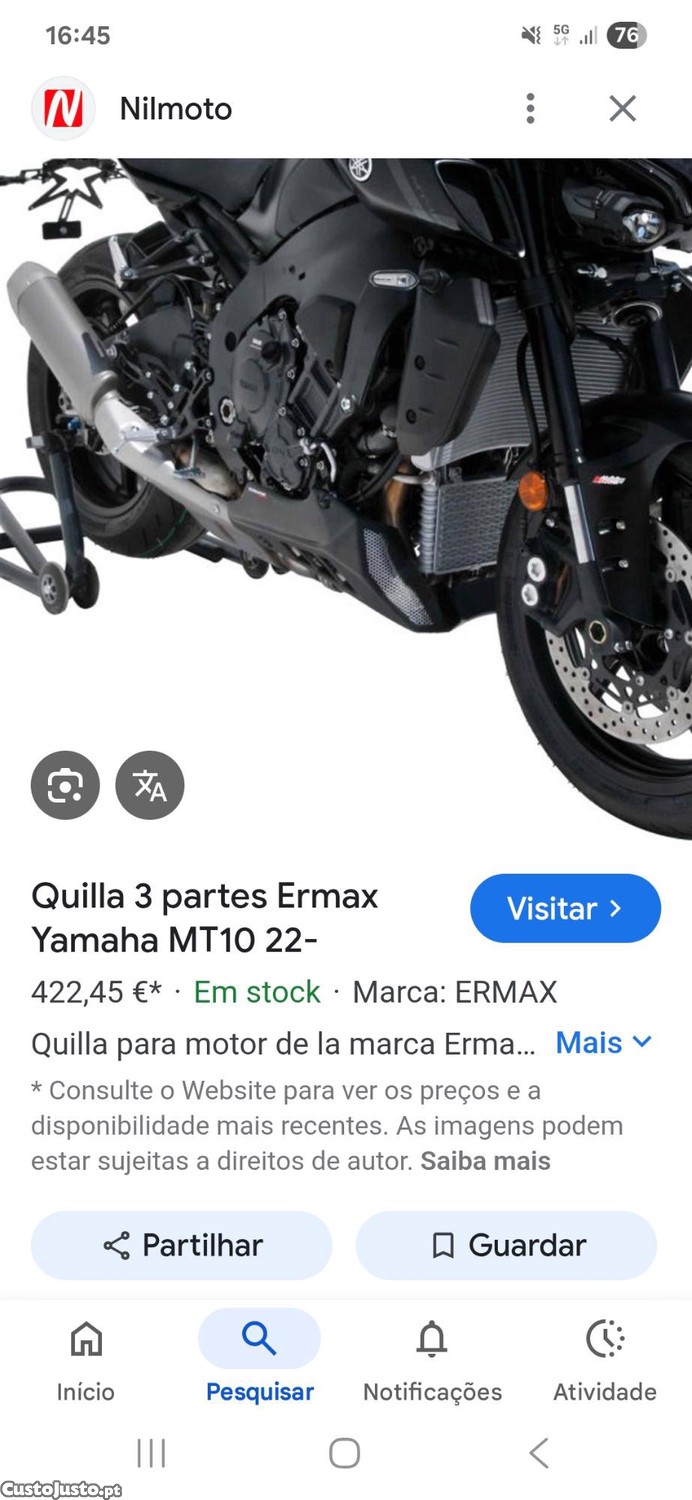Open the Notificações tab
692x1500 pixels.
pos(432,1358)
